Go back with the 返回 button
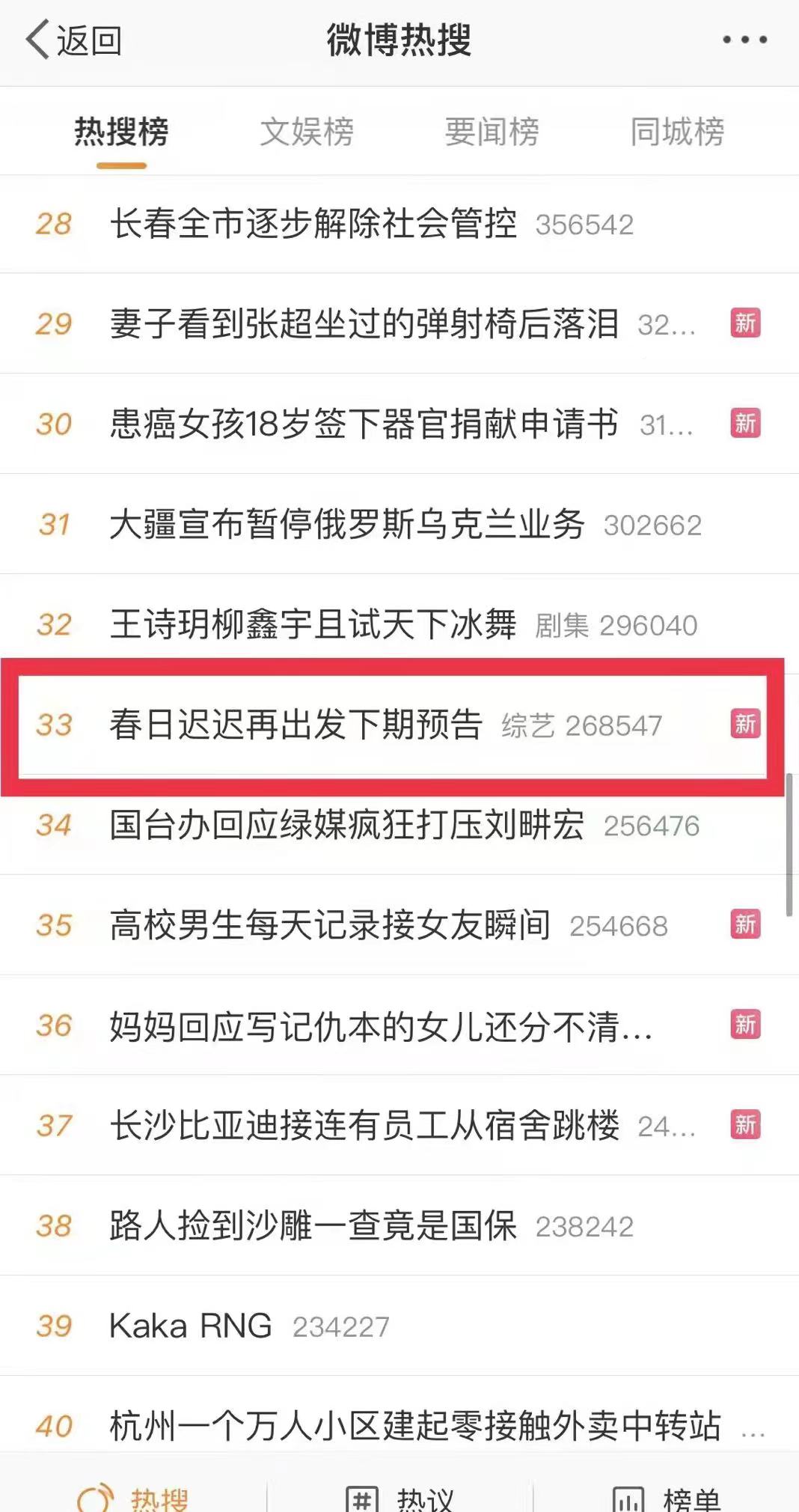Image resolution: width=799 pixels, height=1512 pixels. point(73,40)
